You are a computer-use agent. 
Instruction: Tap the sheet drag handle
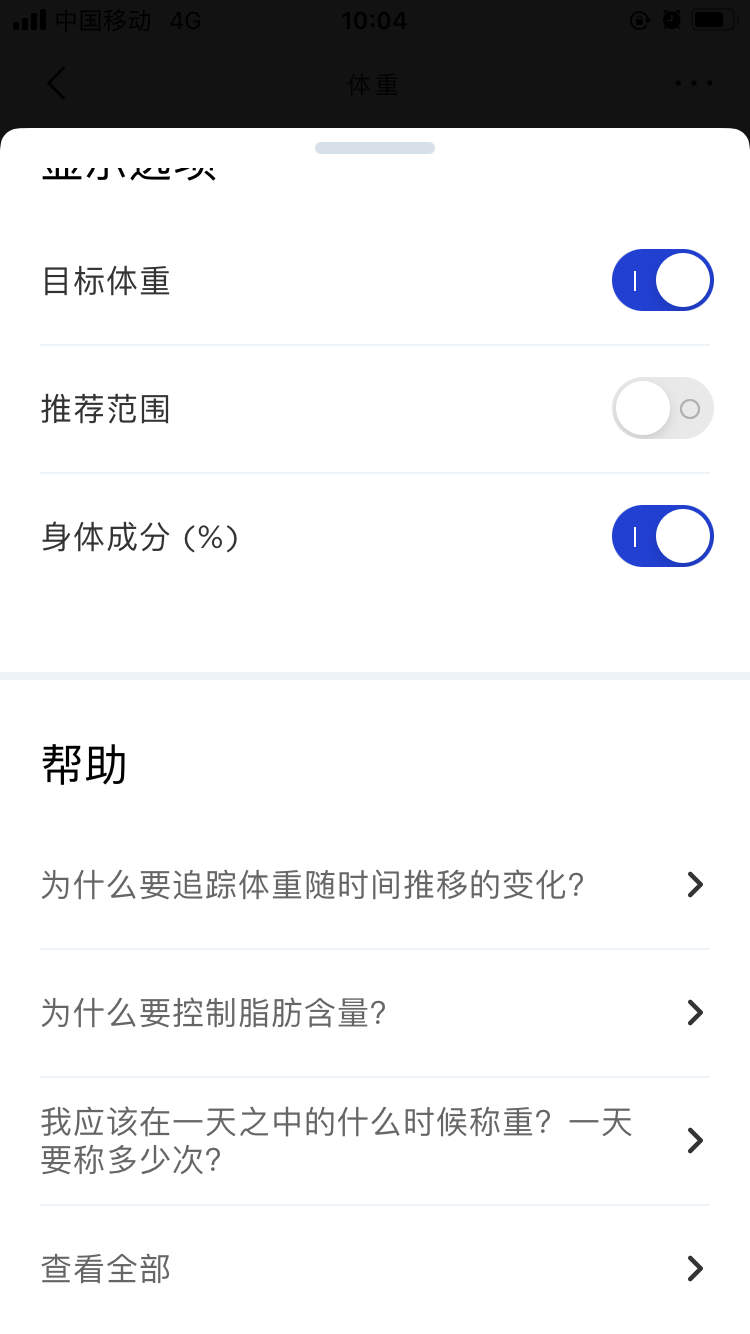pos(374,148)
